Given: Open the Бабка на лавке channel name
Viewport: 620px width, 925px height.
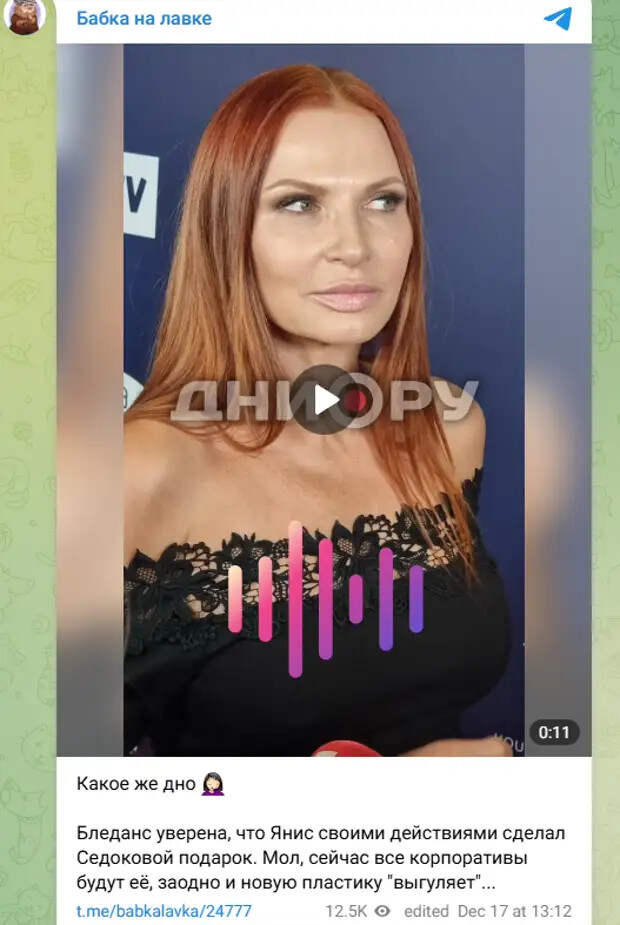Looking at the screenshot, I should pyautogui.click(x=144, y=19).
